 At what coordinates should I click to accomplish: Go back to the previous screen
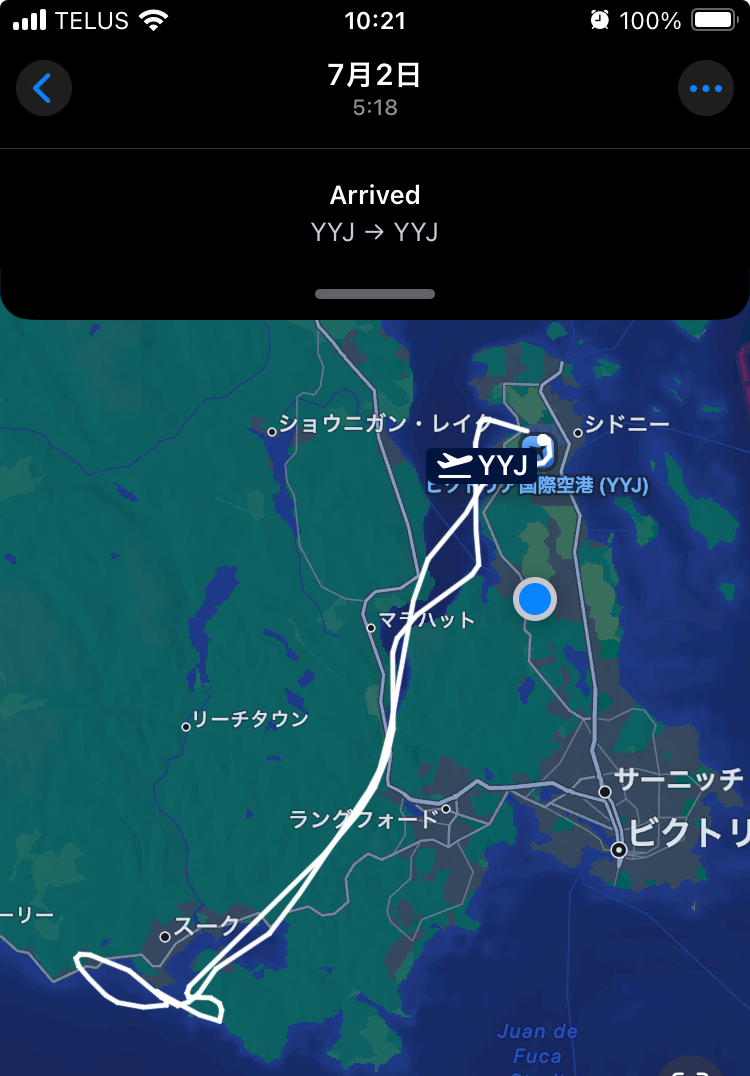tap(43, 89)
